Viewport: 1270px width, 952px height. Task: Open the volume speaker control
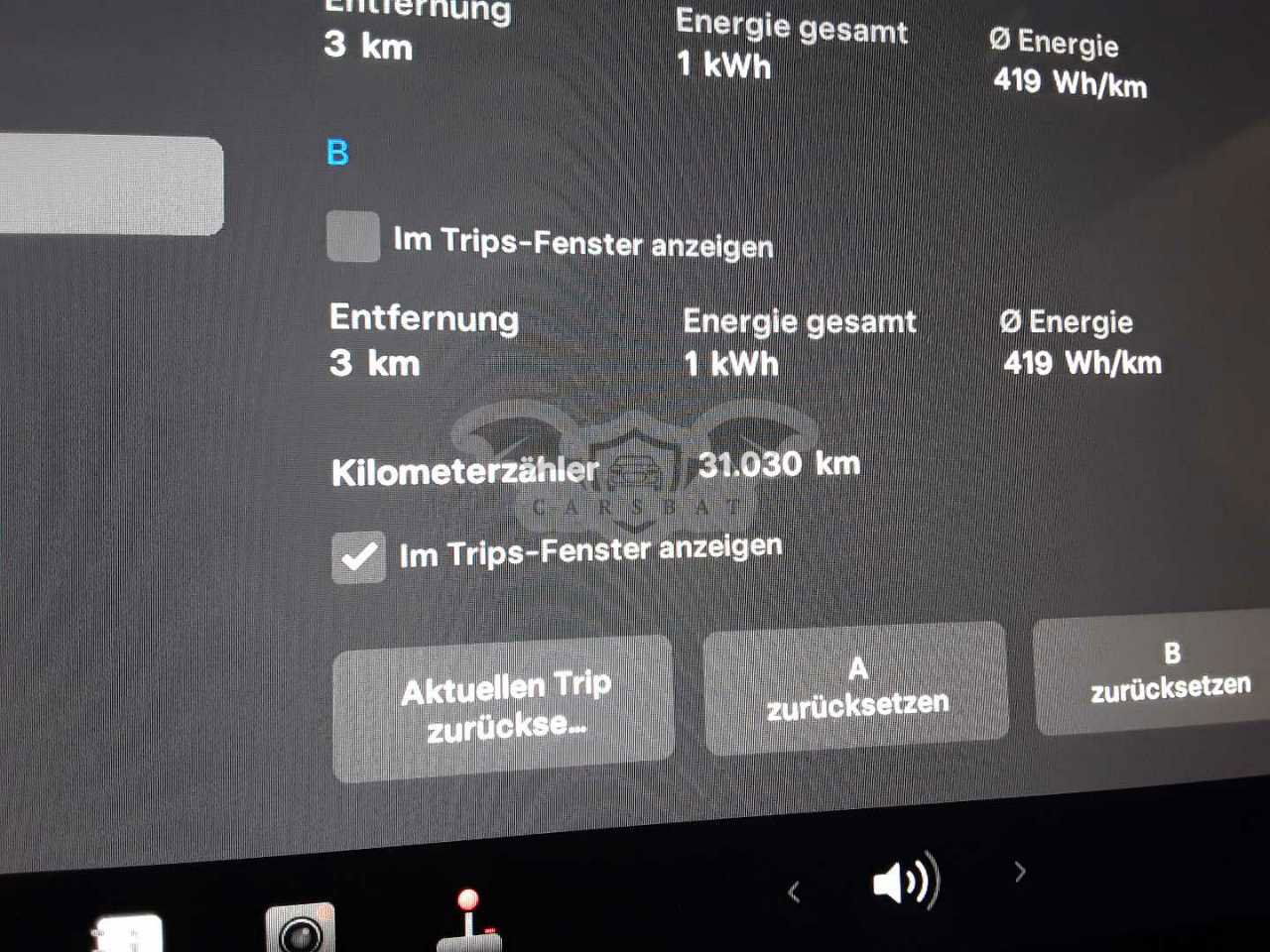(905, 881)
